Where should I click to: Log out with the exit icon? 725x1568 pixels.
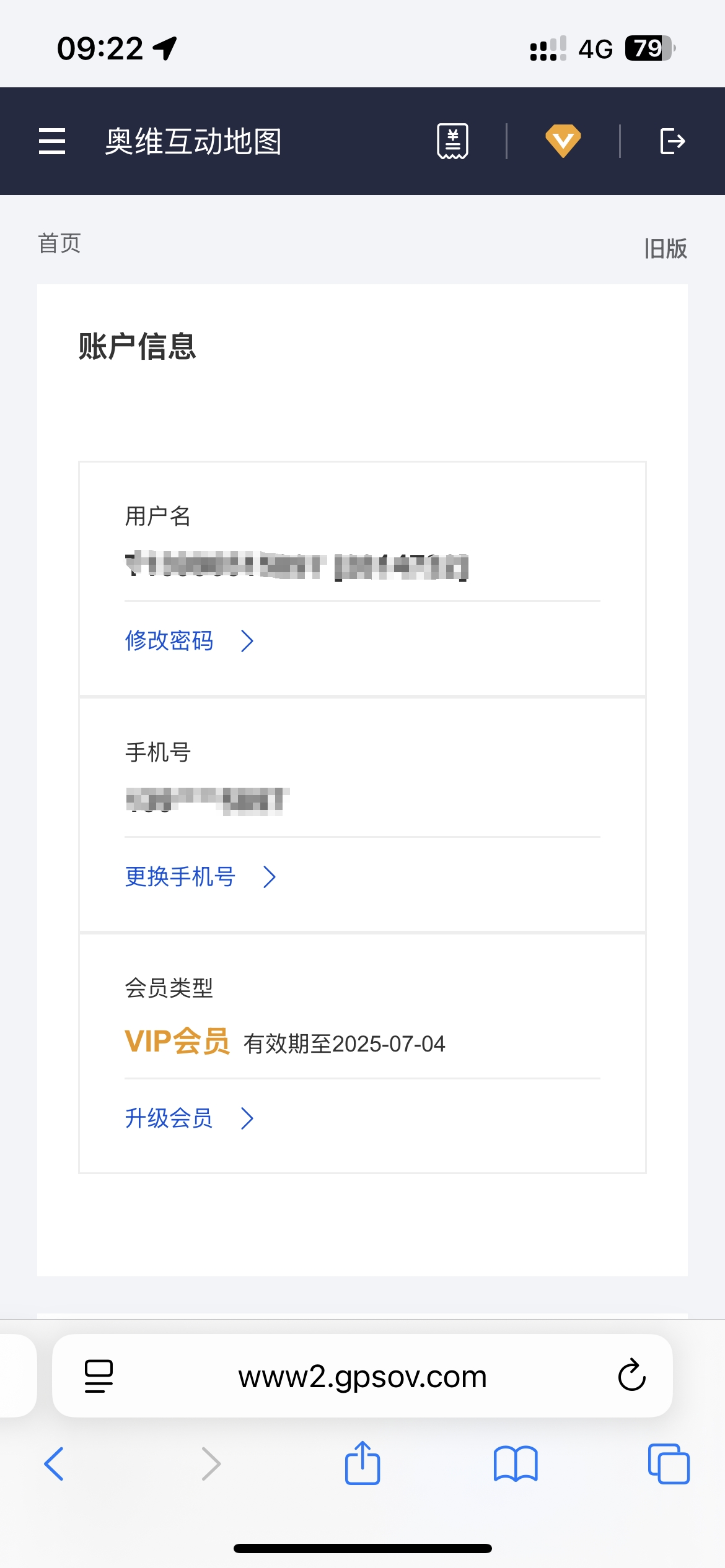(x=672, y=141)
